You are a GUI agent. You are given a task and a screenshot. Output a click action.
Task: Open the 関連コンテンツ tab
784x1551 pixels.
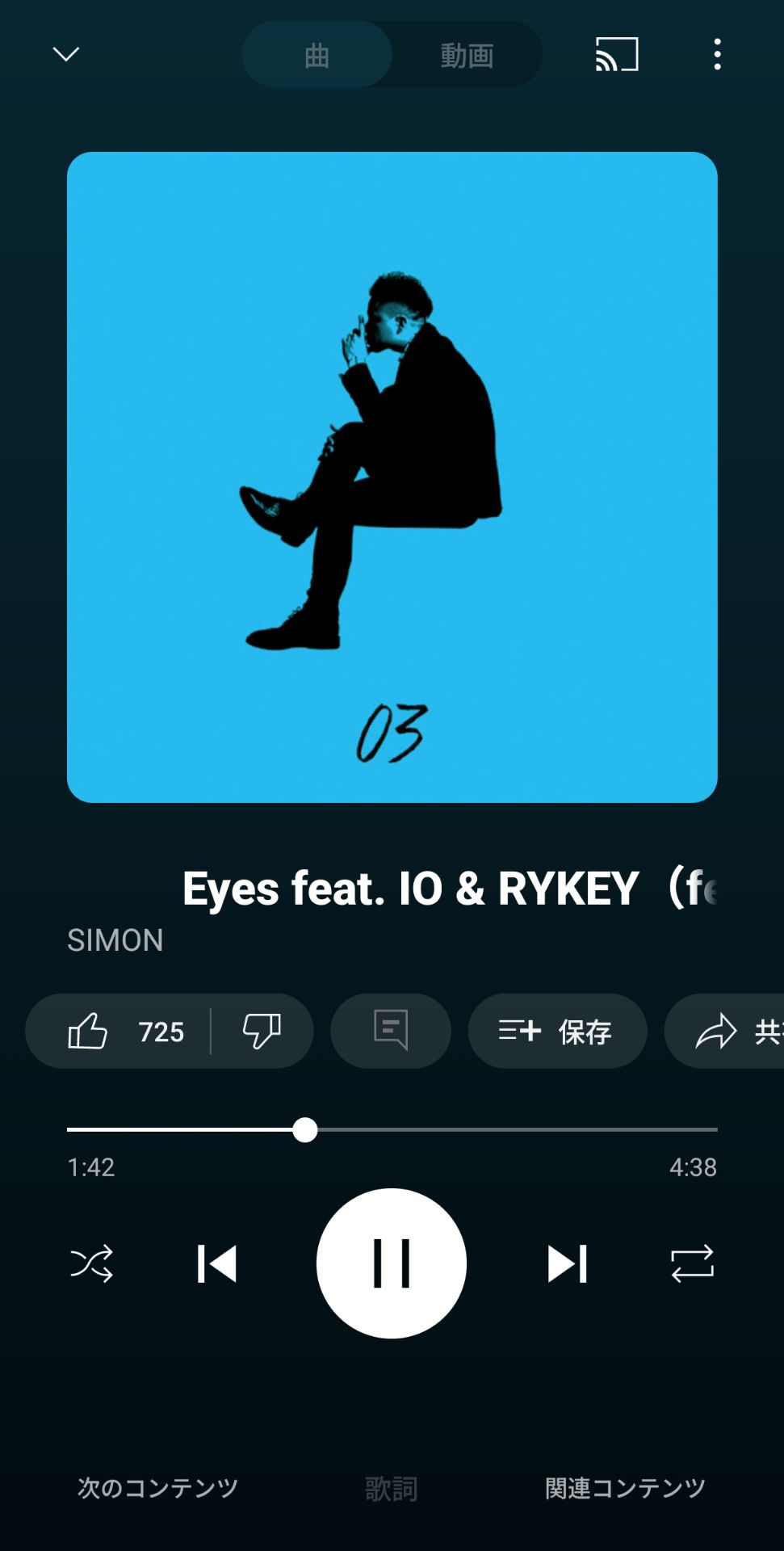tap(625, 1487)
